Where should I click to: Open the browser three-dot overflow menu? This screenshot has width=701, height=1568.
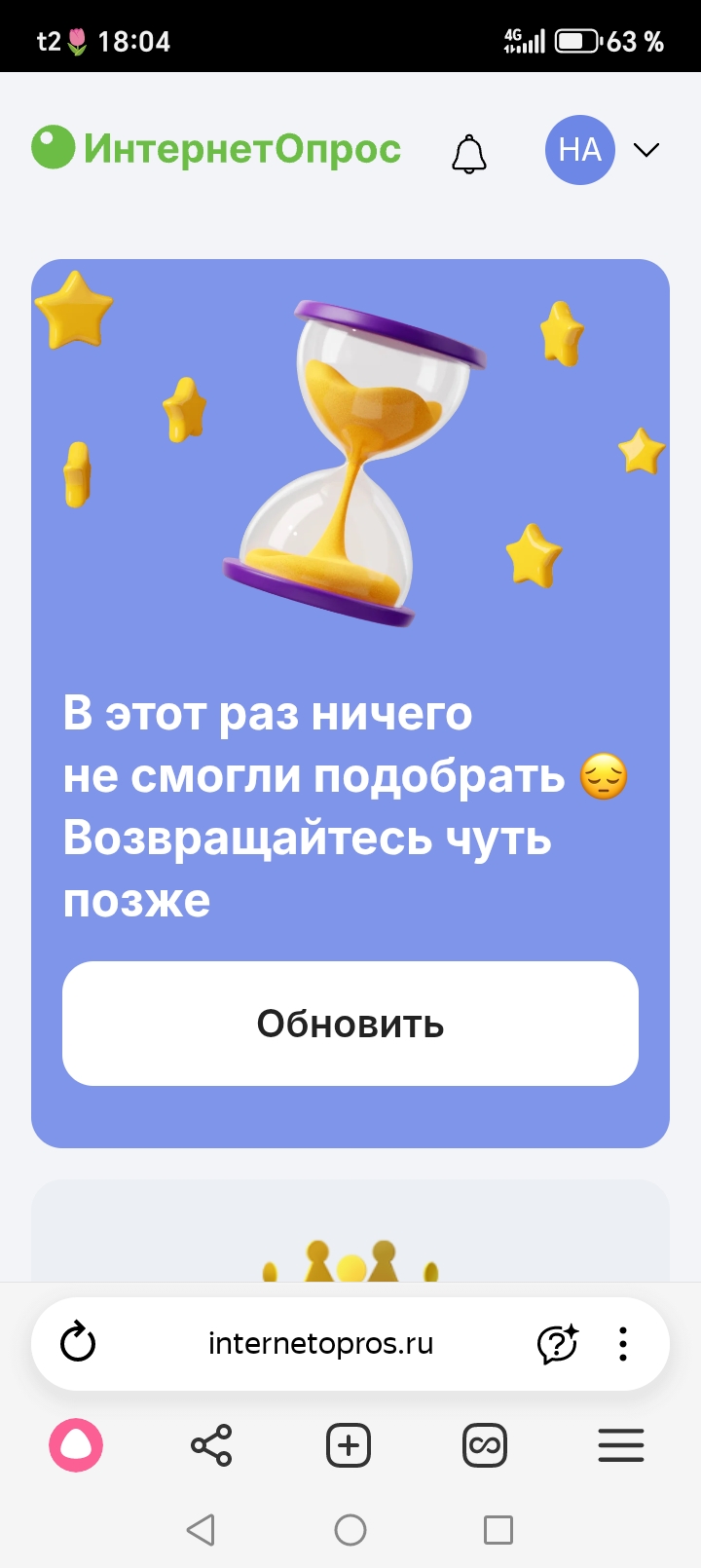[623, 1344]
